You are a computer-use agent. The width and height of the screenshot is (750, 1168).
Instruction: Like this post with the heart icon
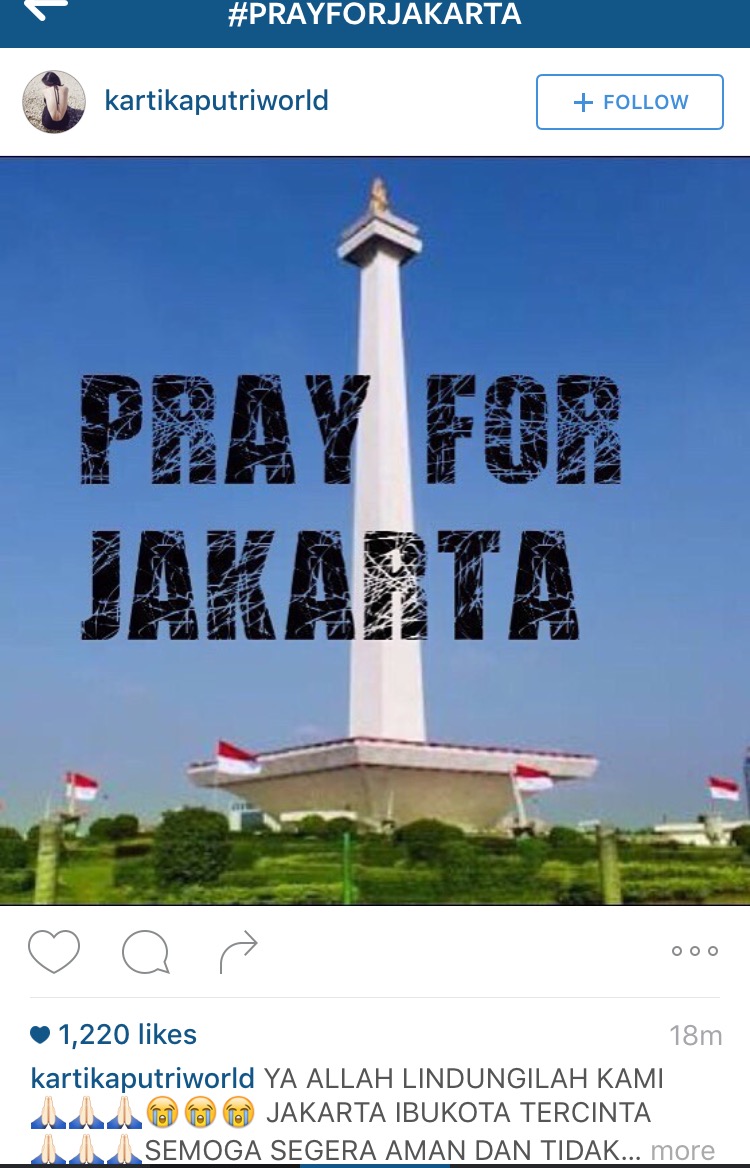tap(54, 951)
